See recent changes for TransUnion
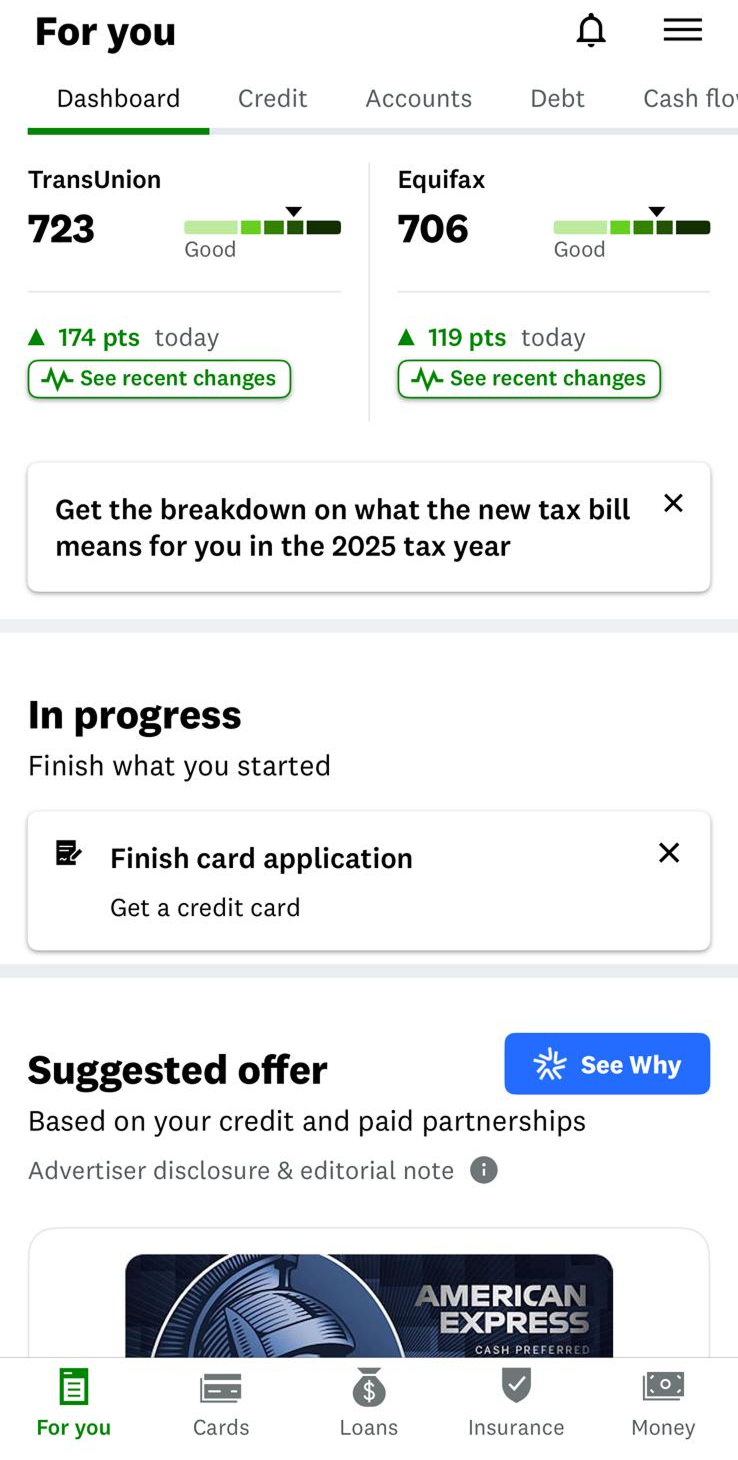 click(x=160, y=379)
